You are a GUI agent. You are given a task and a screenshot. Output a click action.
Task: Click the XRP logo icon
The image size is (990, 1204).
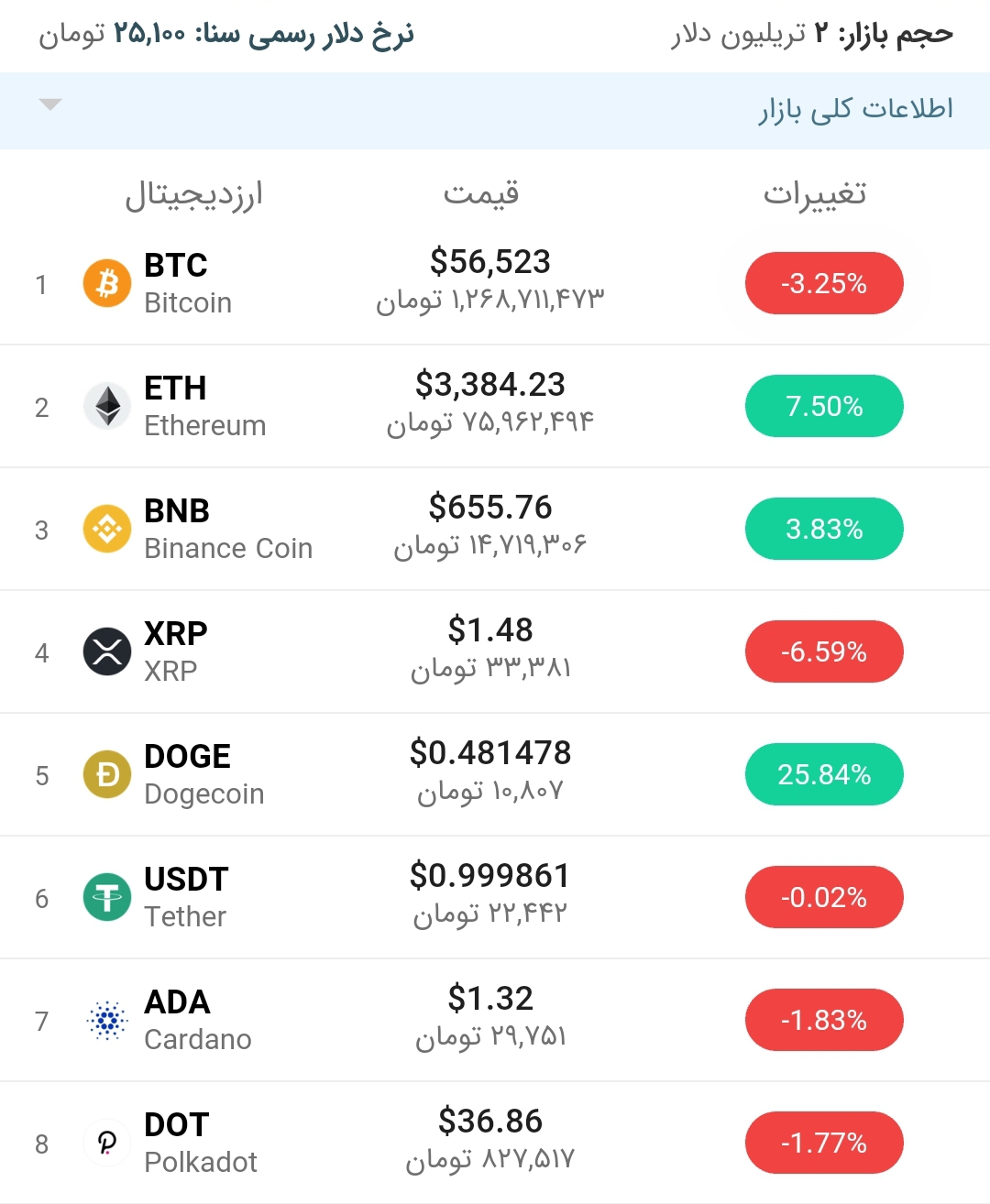(106, 651)
